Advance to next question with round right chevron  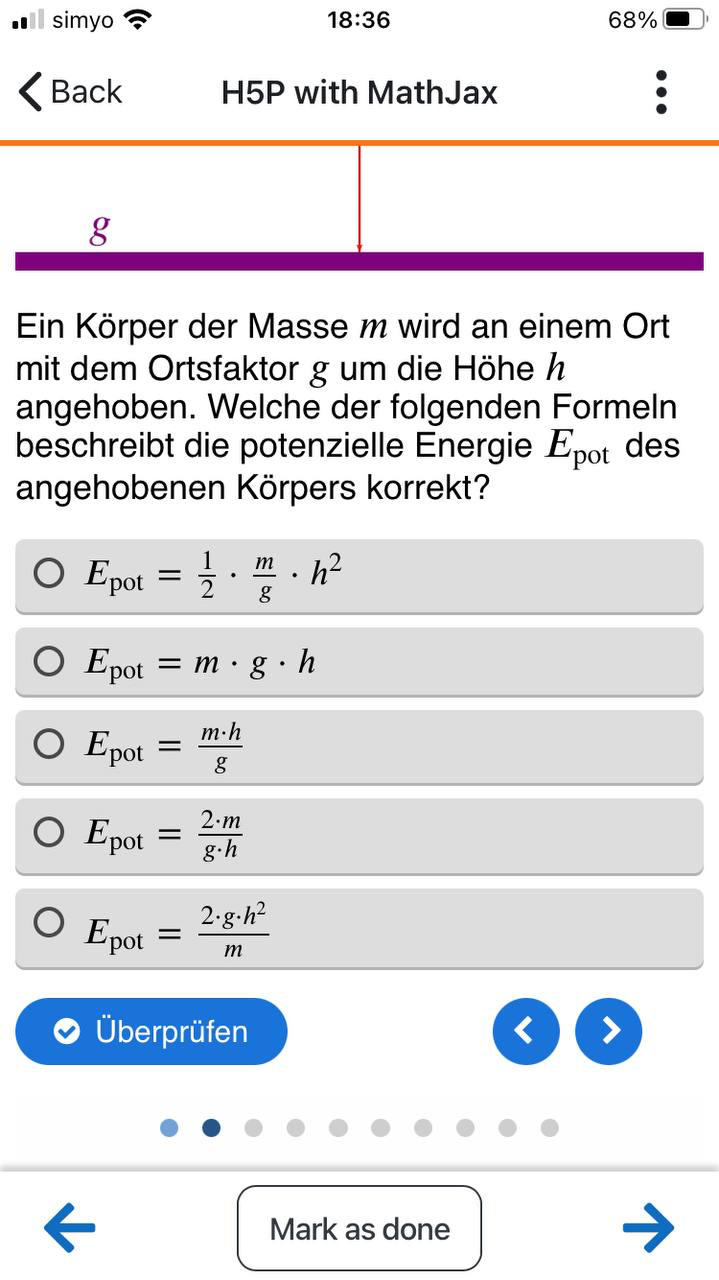608,1031
